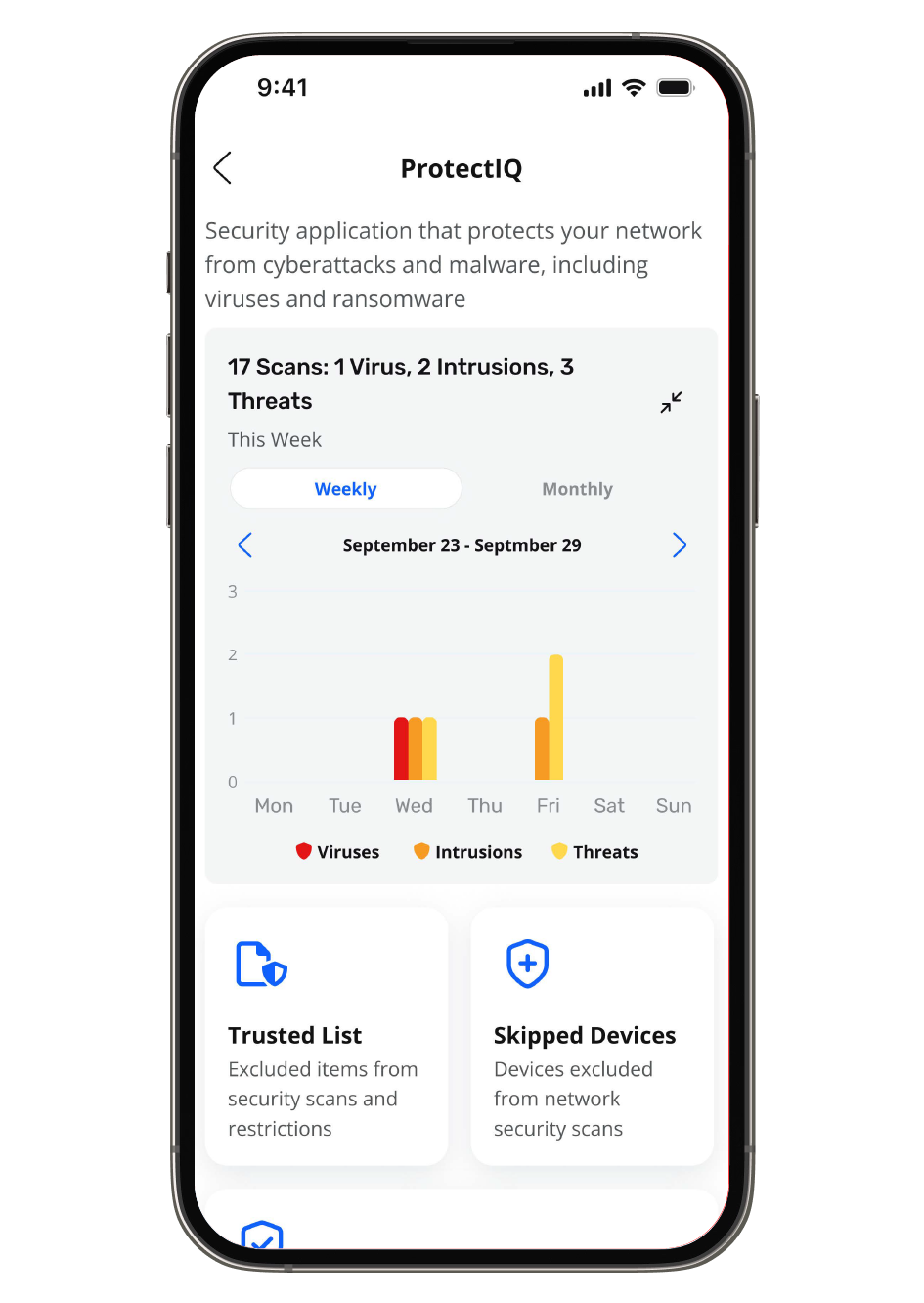Open the Trusted List card
924x1303 pixels.
[x=327, y=1037]
